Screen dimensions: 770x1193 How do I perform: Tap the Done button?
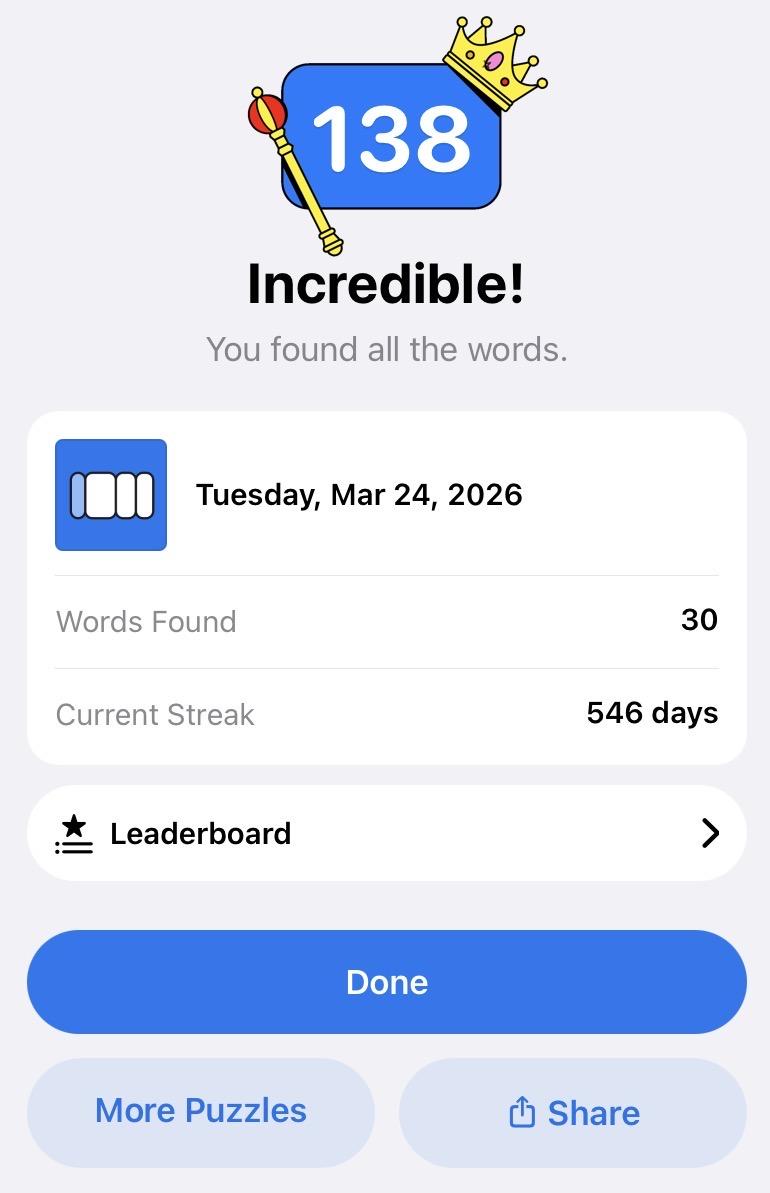pos(386,982)
